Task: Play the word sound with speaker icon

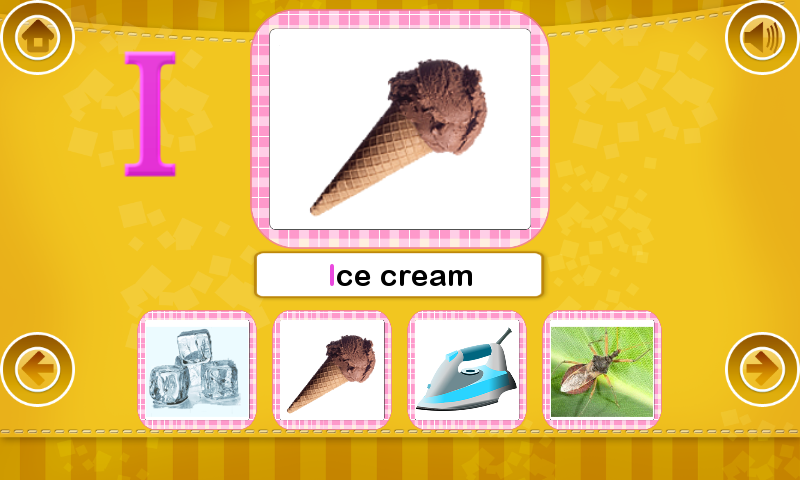Action: click(x=762, y=38)
